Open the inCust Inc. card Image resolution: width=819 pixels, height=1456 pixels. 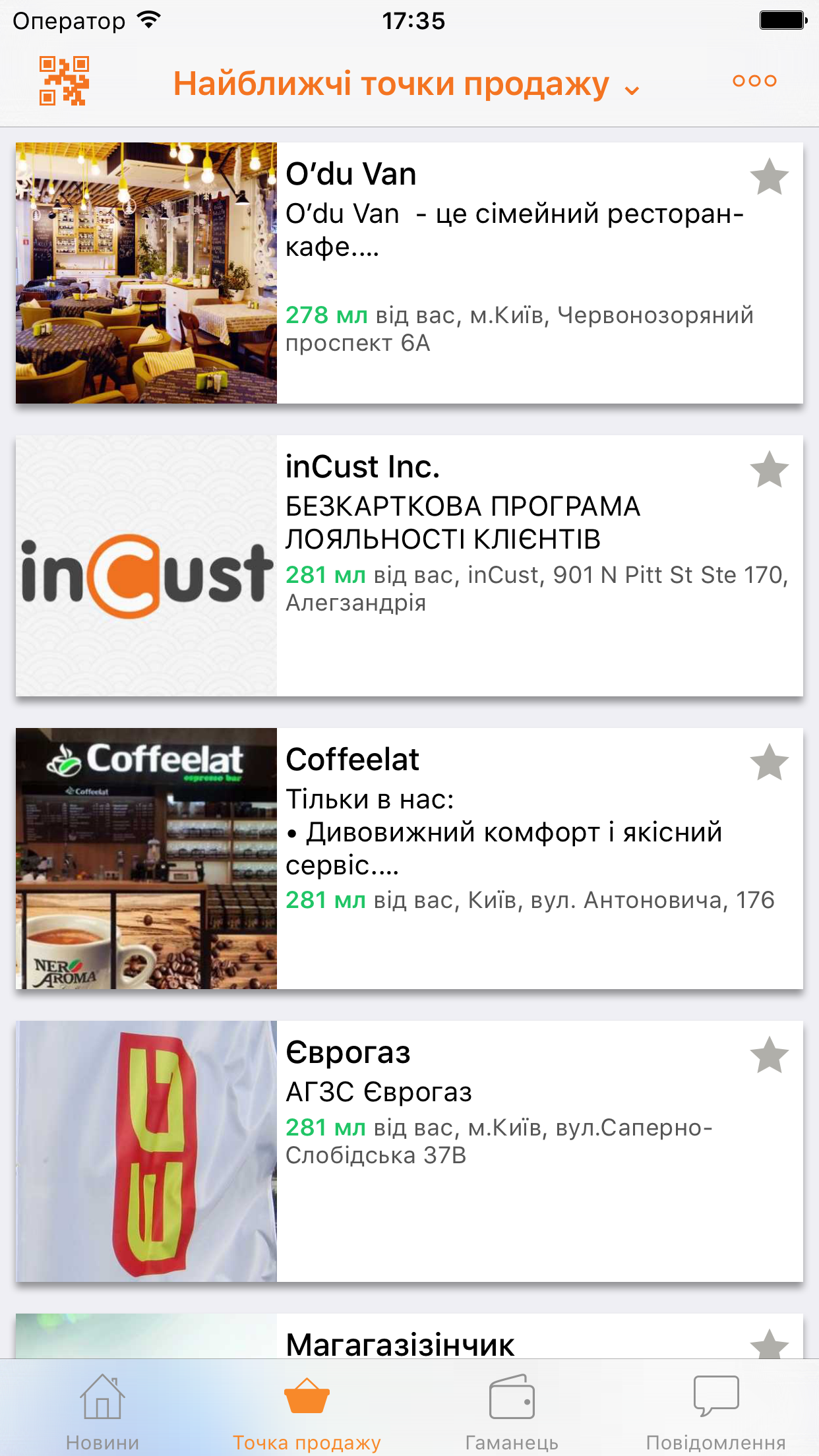(409, 566)
